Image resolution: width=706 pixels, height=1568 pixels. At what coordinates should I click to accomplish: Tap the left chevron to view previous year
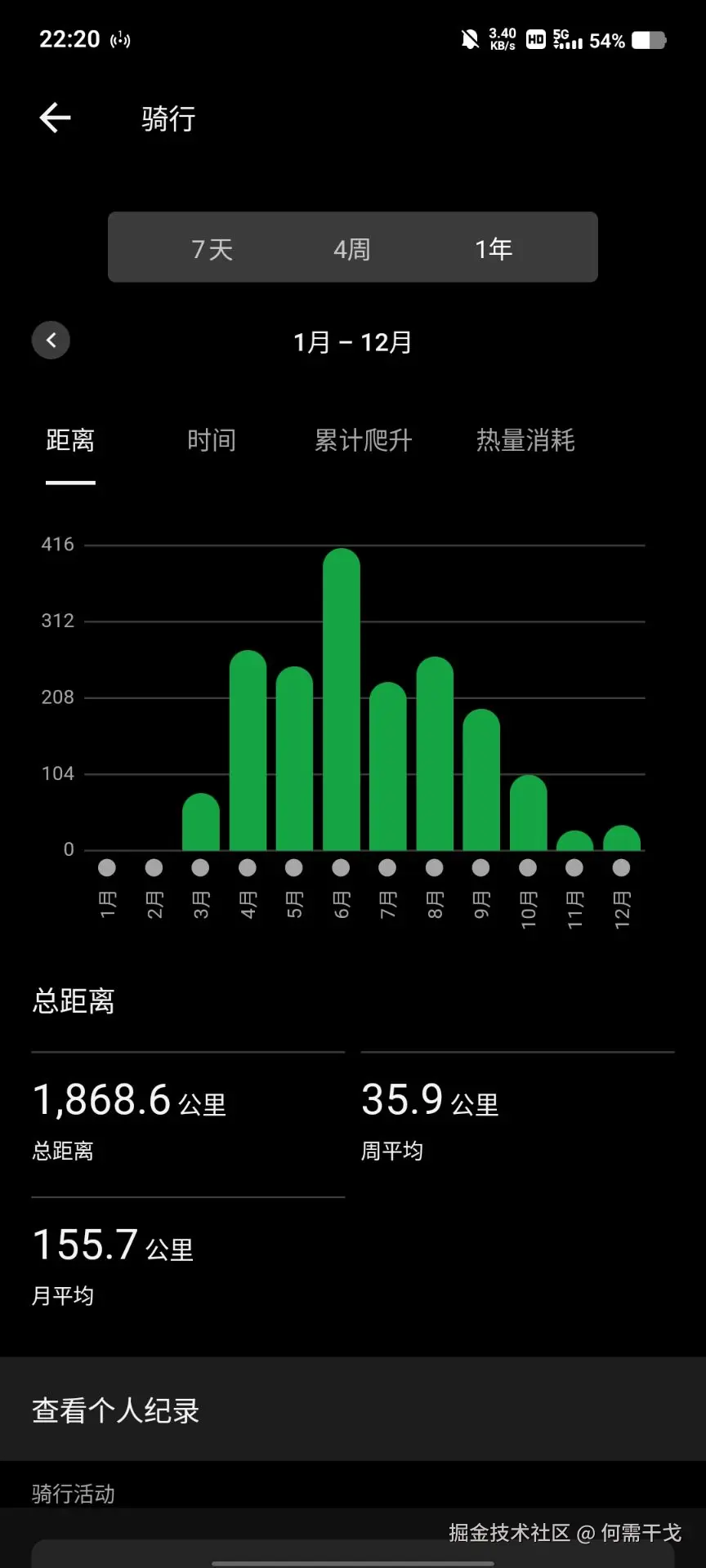click(51, 341)
